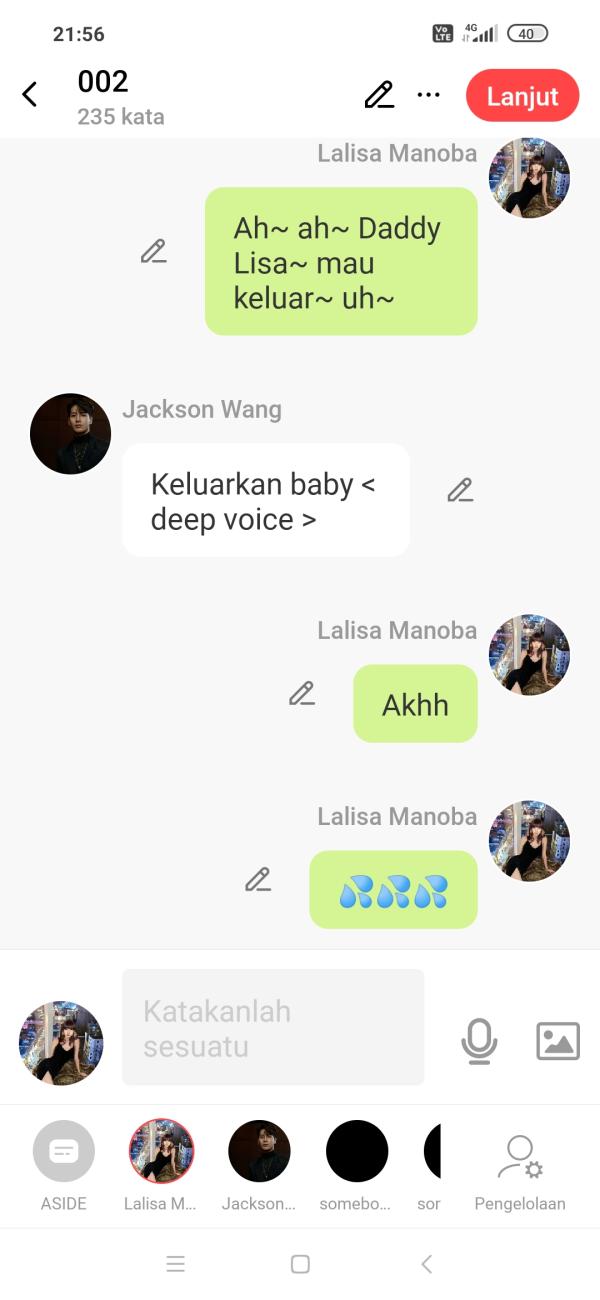Choose Jackson... as the speaker
The height and width of the screenshot is (1300, 600).
click(259, 1151)
